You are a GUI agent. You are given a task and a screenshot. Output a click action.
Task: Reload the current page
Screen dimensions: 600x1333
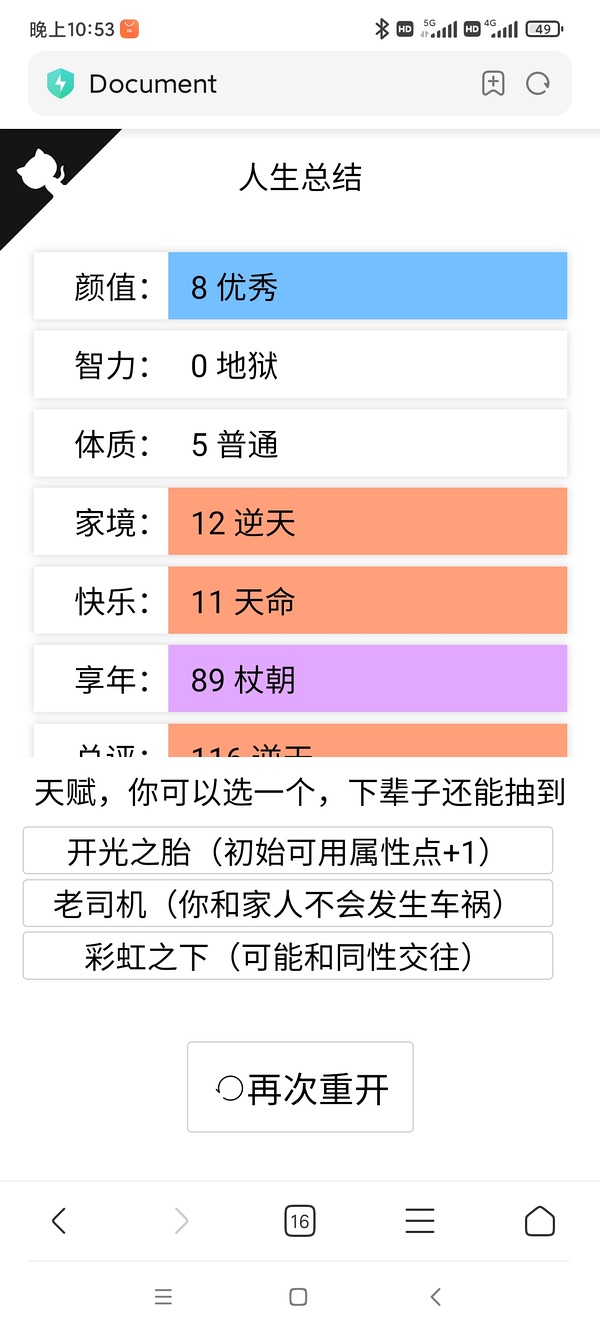538,84
